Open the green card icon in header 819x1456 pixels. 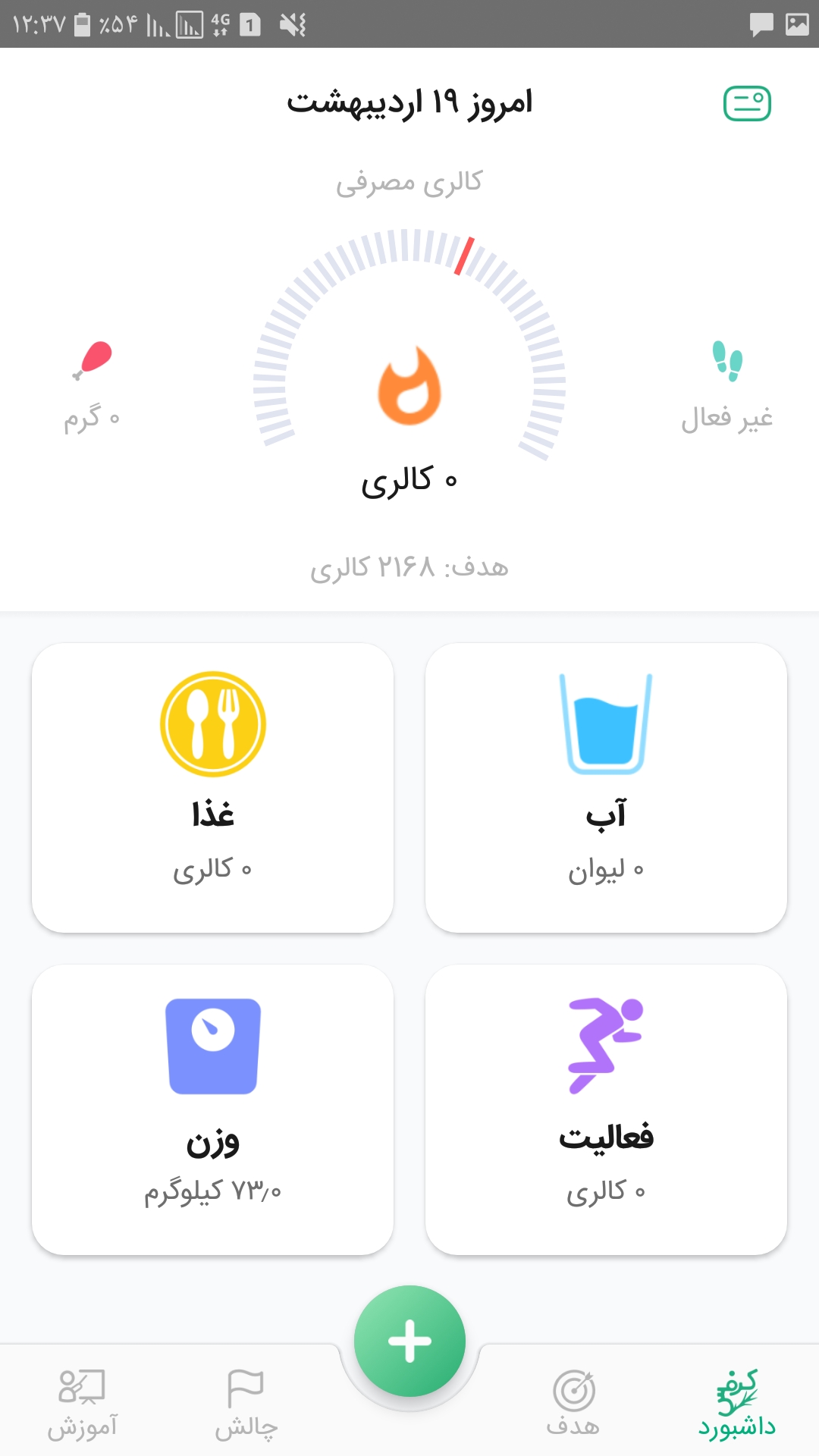[x=747, y=104]
